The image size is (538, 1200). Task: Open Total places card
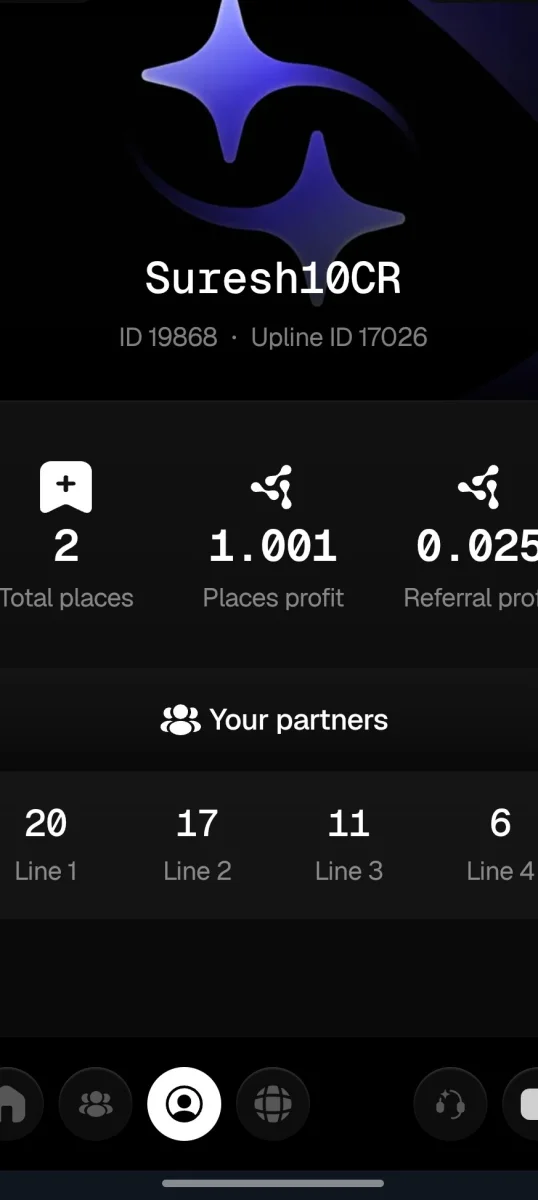click(66, 537)
